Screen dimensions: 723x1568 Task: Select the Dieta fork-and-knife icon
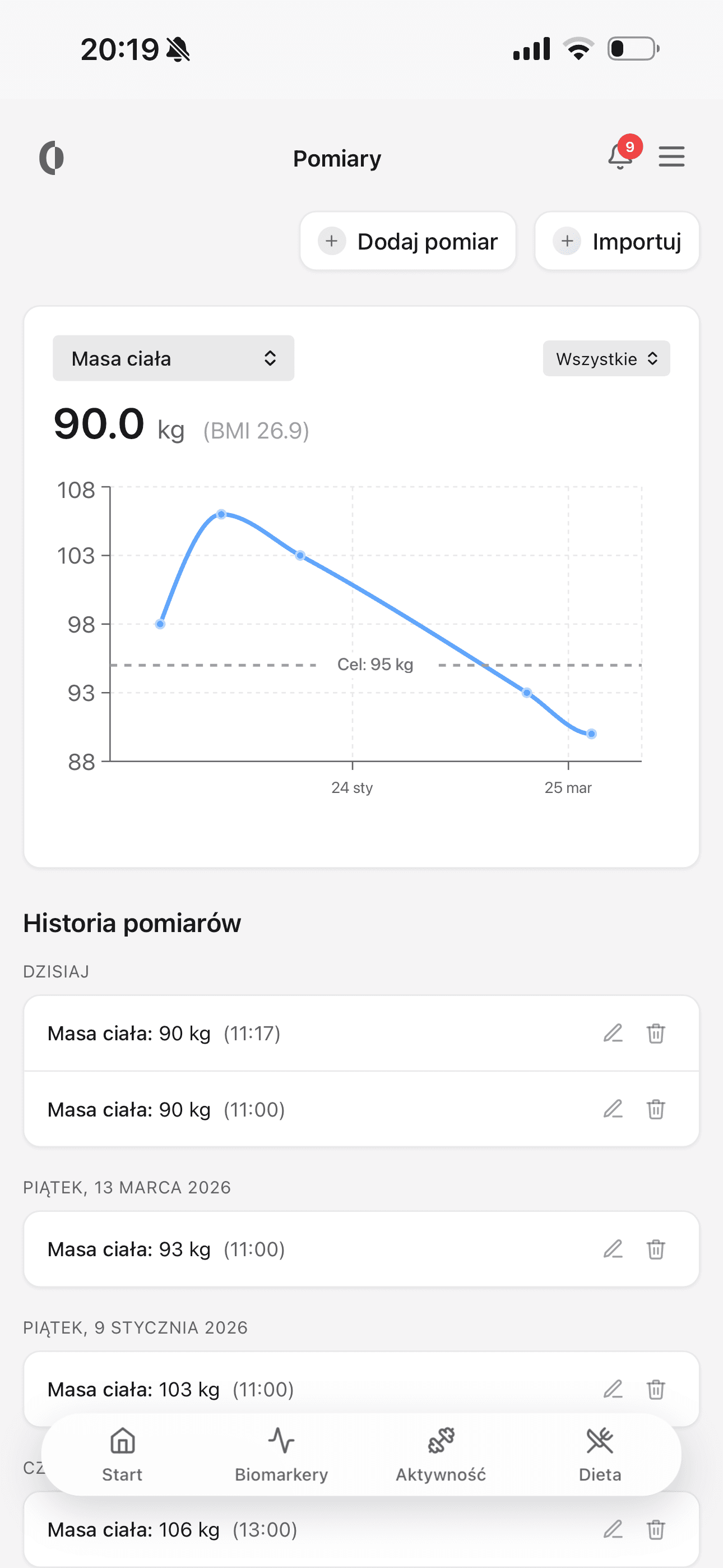[x=600, y=1441]
